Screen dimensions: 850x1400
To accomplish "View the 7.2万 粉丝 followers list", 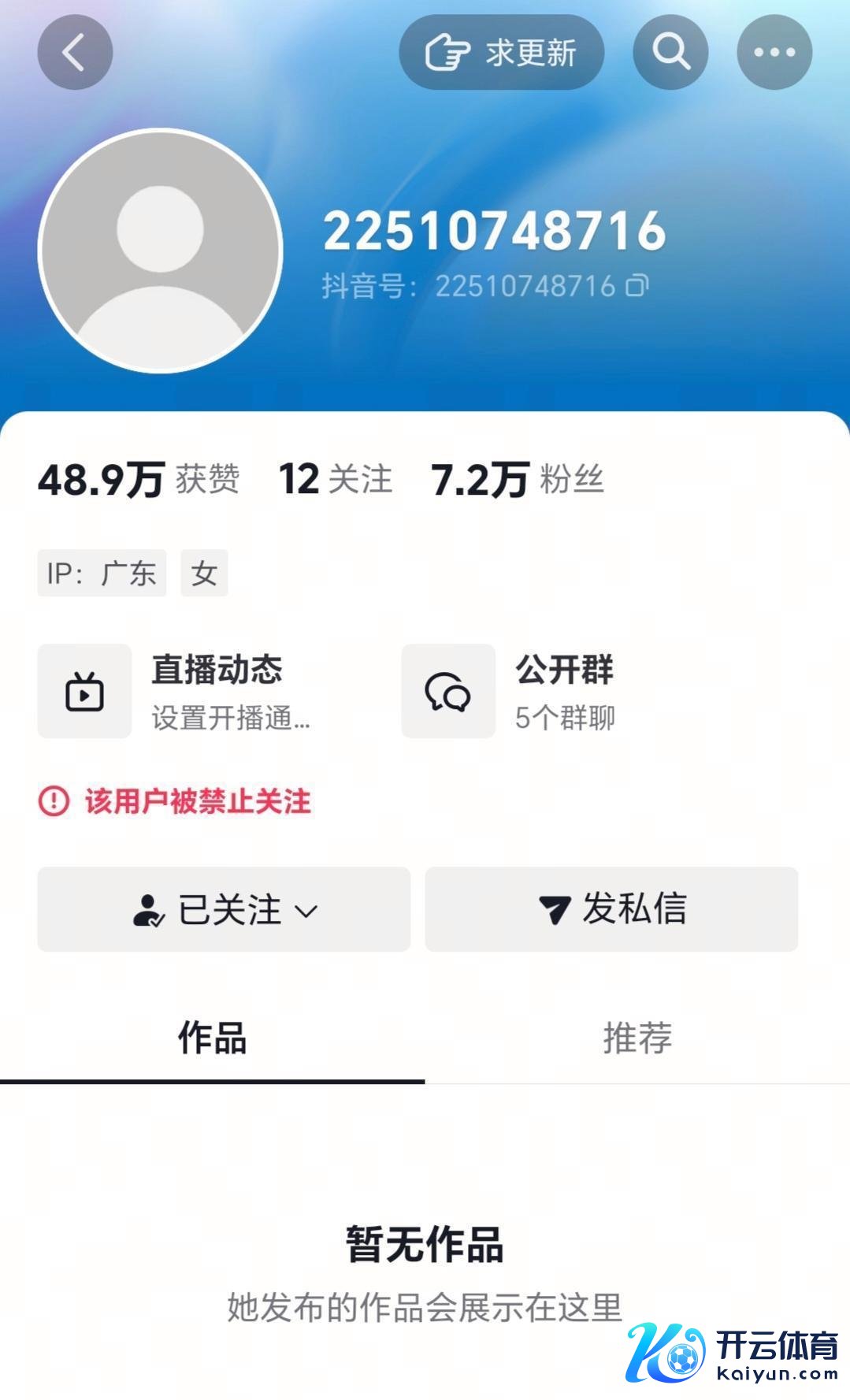I will [x=517, y=479].
